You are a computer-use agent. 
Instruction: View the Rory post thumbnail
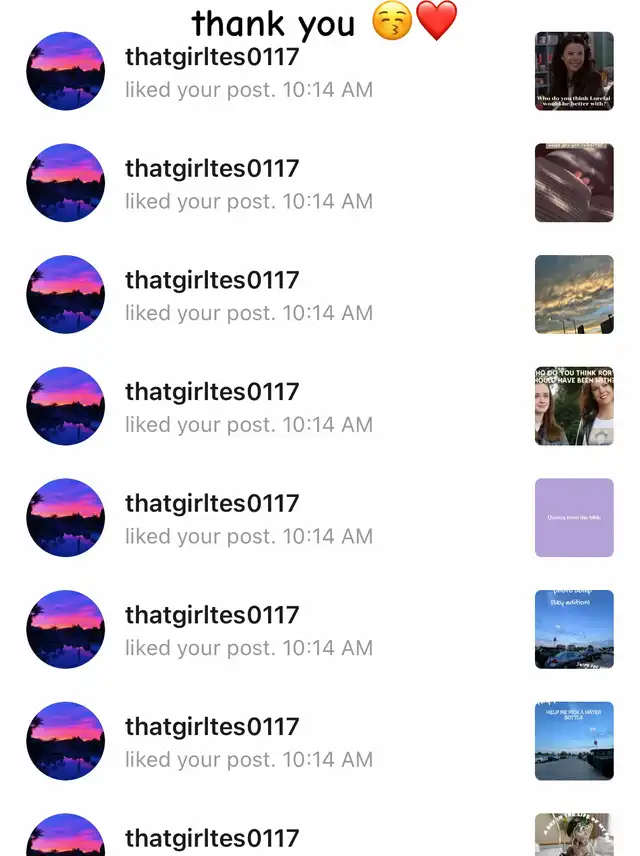coord(574,406)
